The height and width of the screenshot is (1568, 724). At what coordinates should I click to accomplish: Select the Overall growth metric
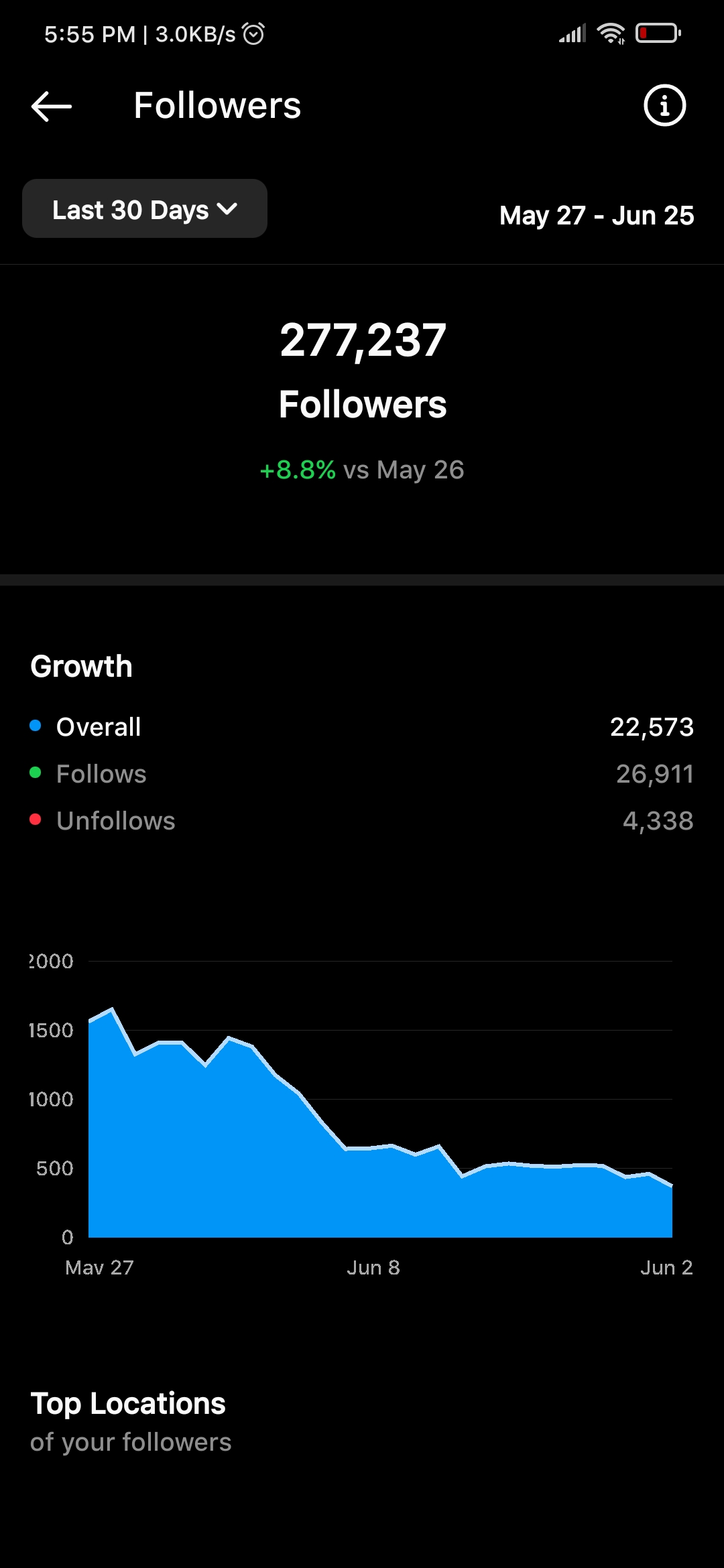[362, 727]
